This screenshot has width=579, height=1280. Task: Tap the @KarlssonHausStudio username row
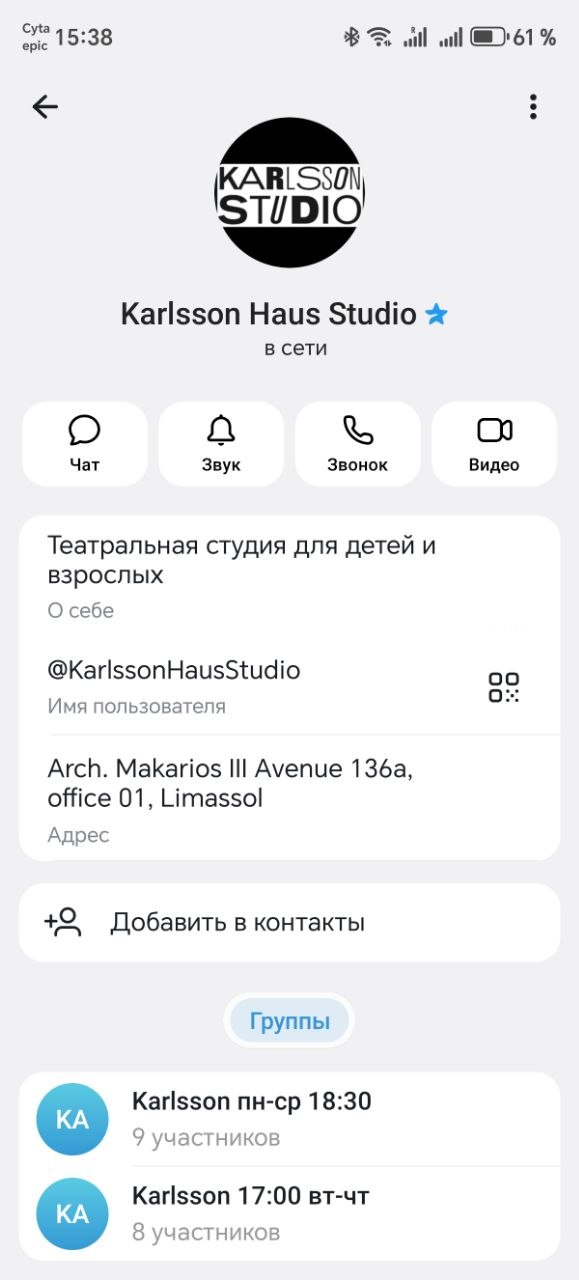[290, 686]
